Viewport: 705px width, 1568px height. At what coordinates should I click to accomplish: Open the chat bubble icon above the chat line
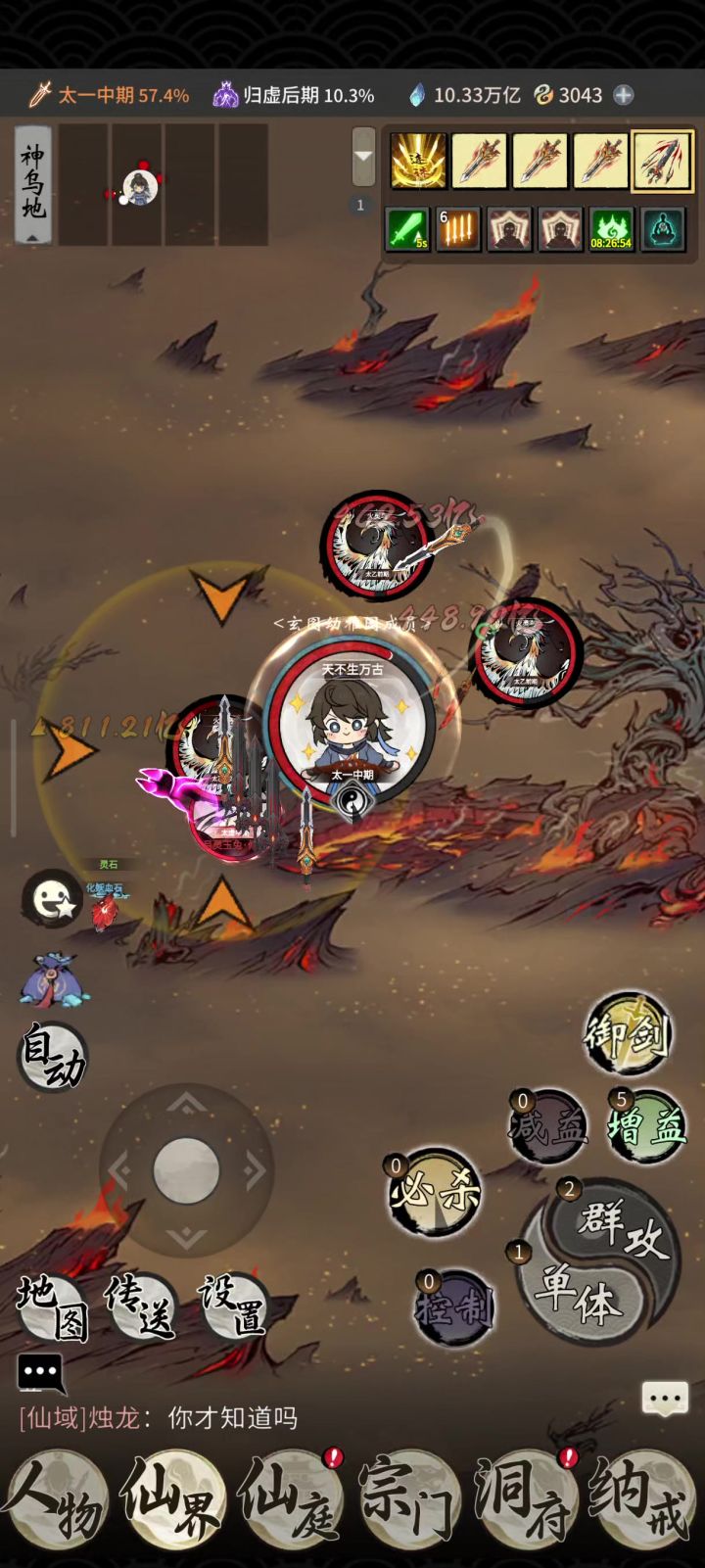pyautogui.click(x=40, y=1372)
